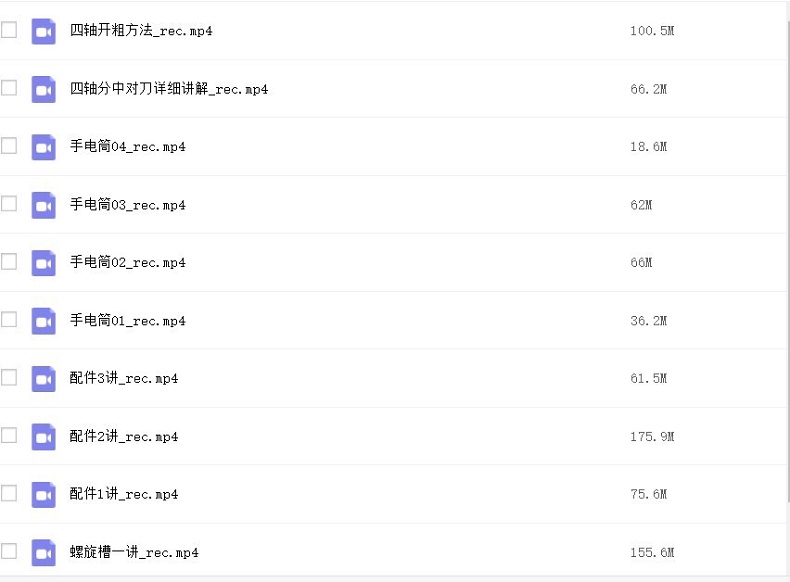Viewport: 790px width, 582px height.
Task: Tick the 手电筒01_rec.mp4 checkbox
Action: [9, 320]
